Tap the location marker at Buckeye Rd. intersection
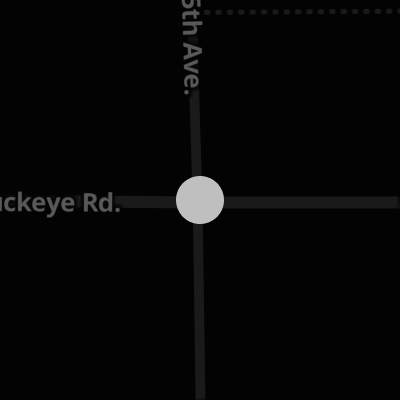400x400 pixels. pos(200,200)
